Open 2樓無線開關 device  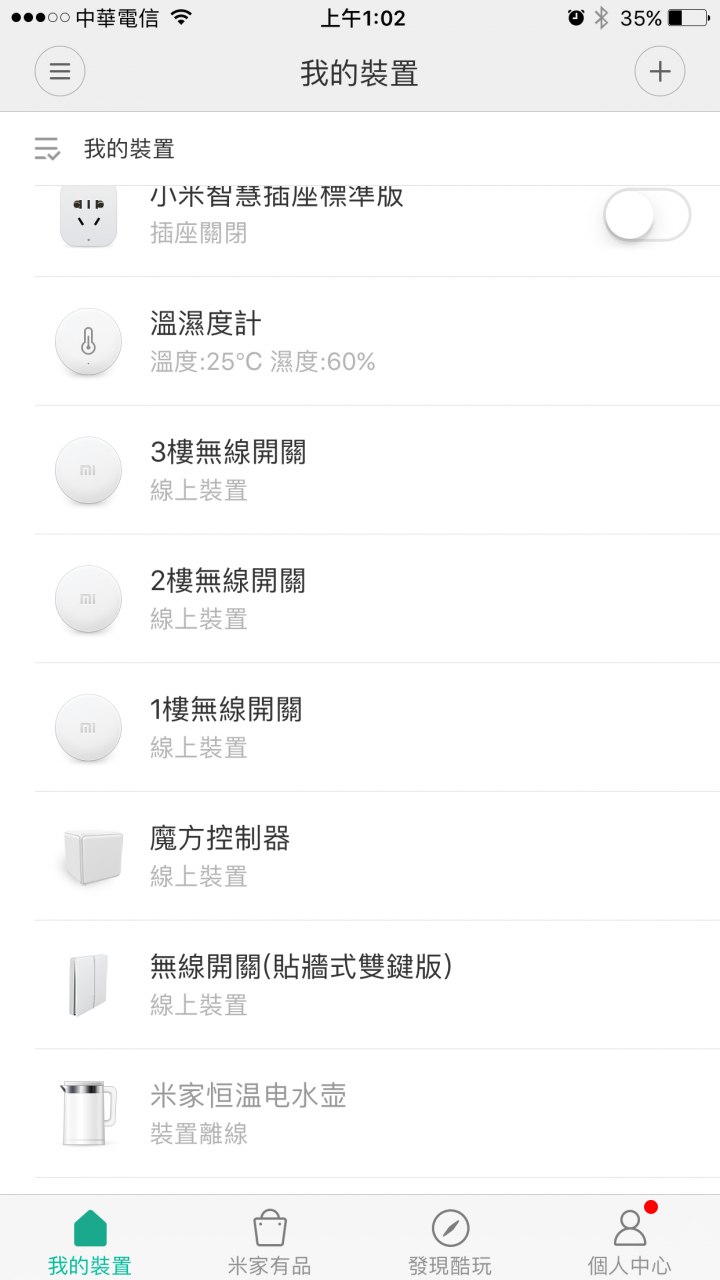pyautogui.click(x=377, y=599)
